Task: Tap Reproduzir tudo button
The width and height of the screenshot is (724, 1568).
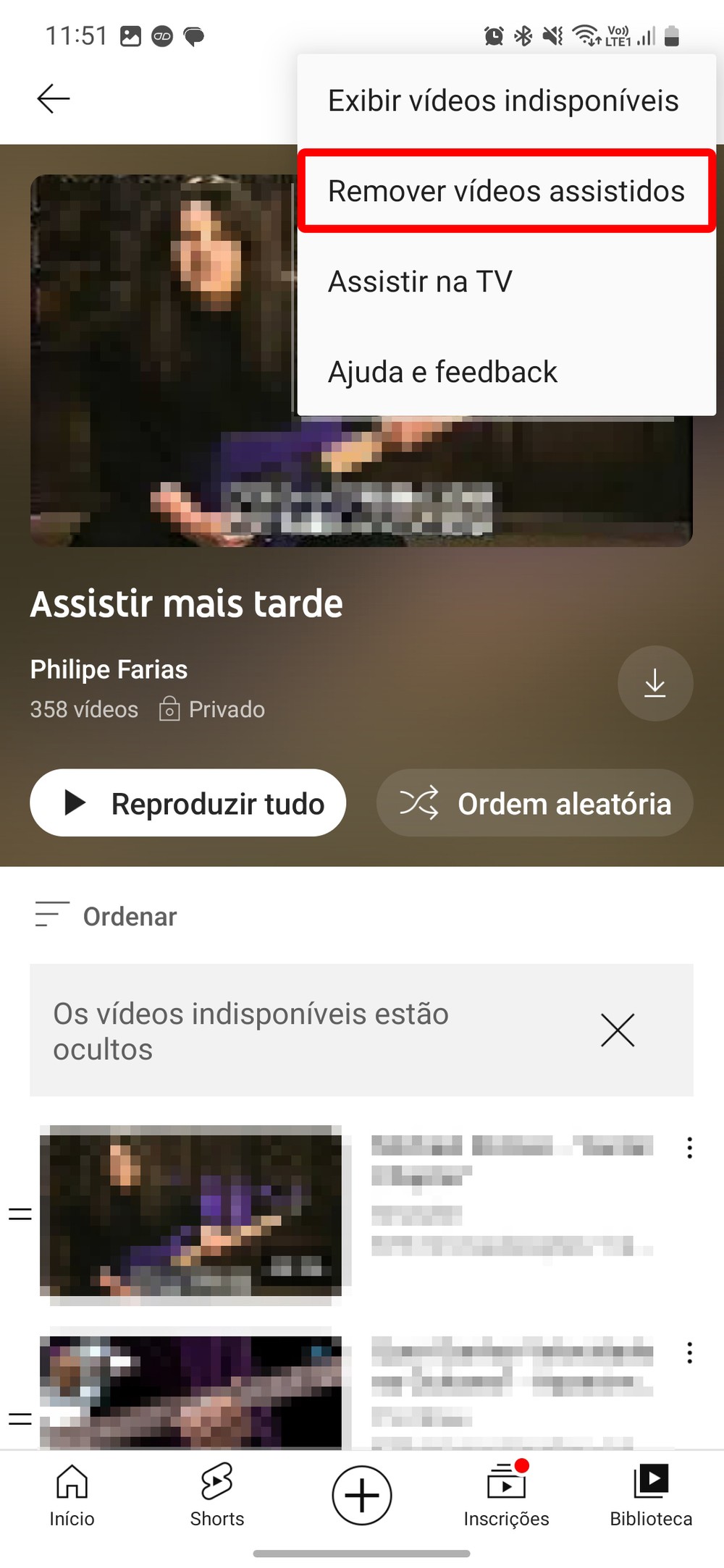Action: [x=188, y=802]
